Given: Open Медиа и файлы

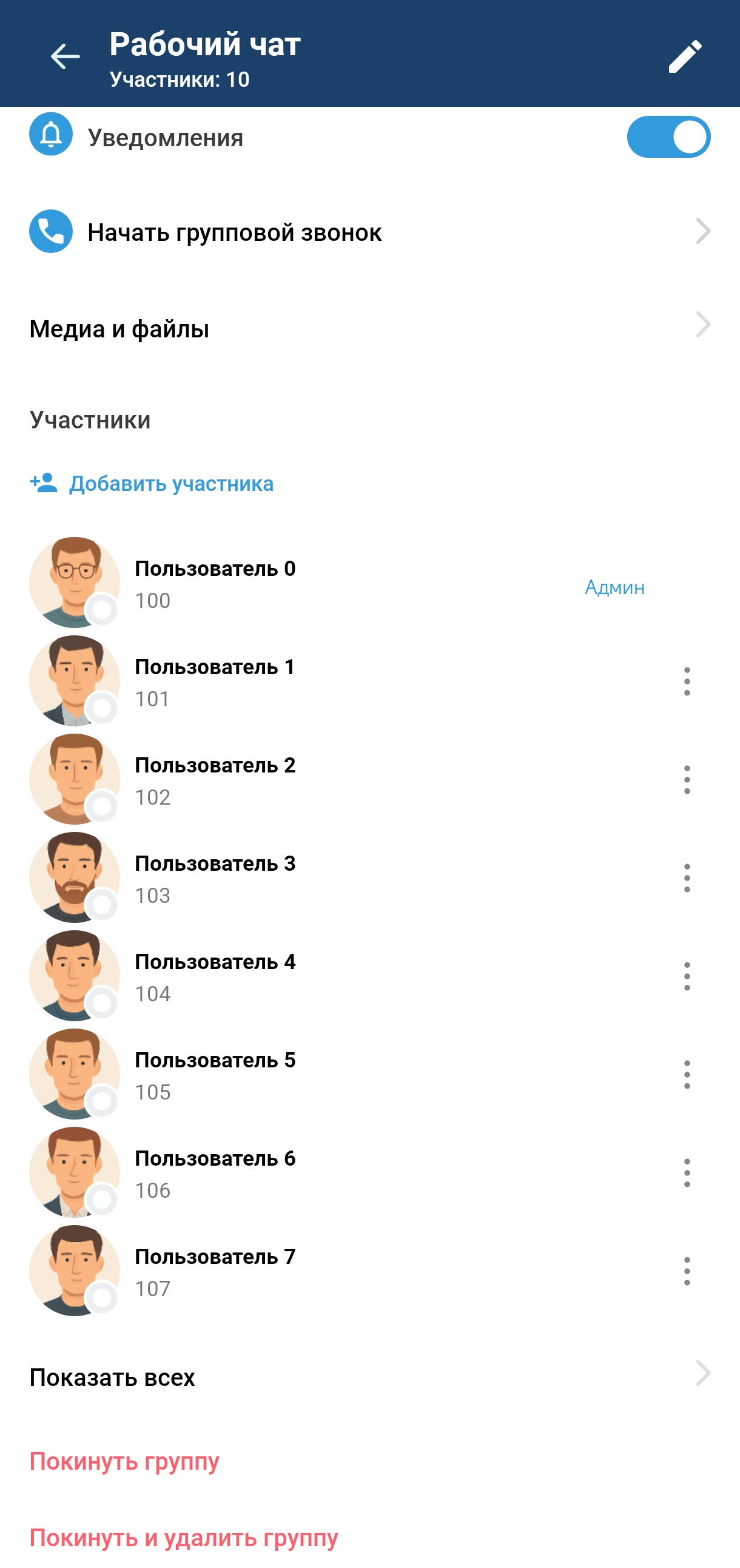Looking at the screenshot, I should tap(119, 329).
